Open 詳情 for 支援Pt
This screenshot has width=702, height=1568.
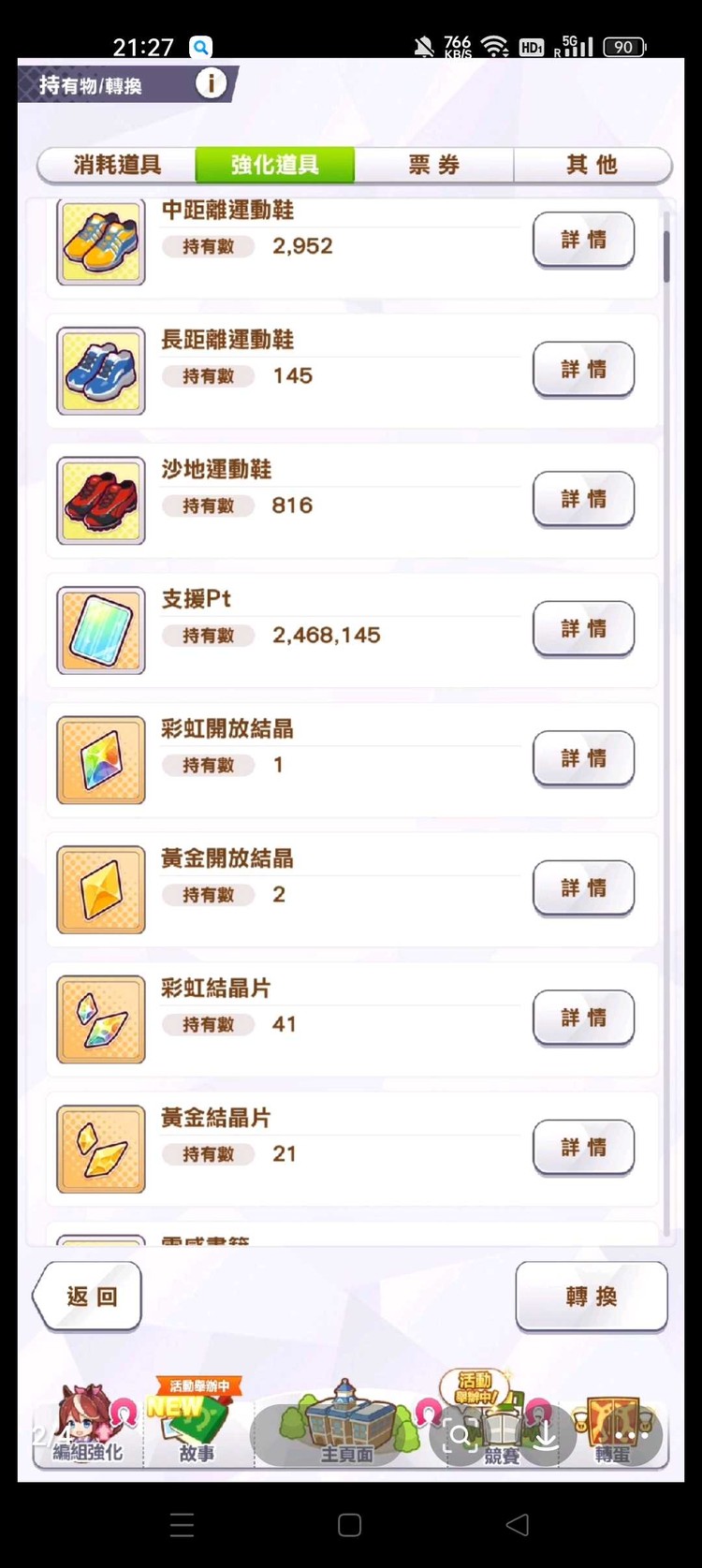(583, 629)
